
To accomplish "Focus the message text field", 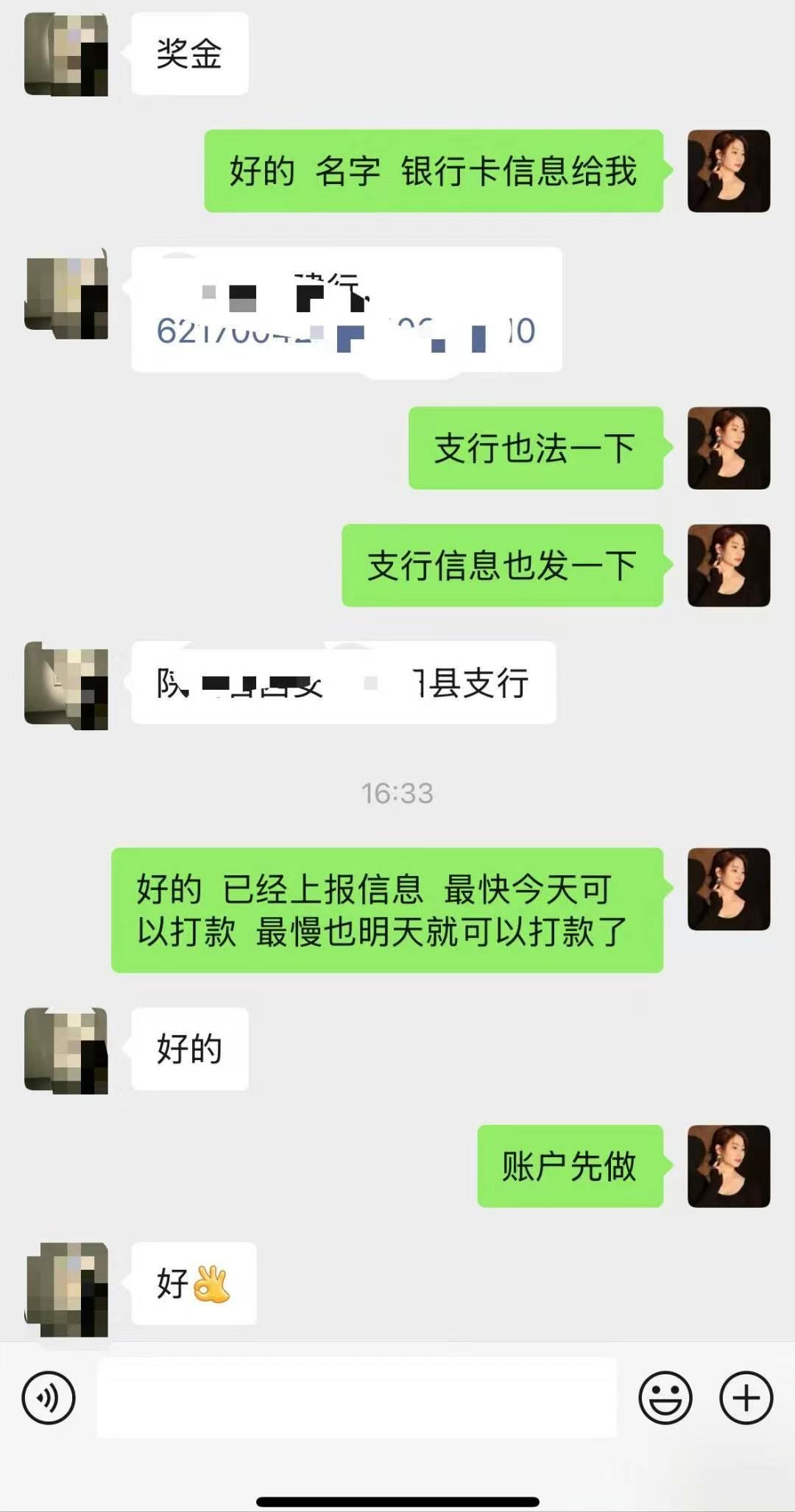I will click(x=356, y=1397).
